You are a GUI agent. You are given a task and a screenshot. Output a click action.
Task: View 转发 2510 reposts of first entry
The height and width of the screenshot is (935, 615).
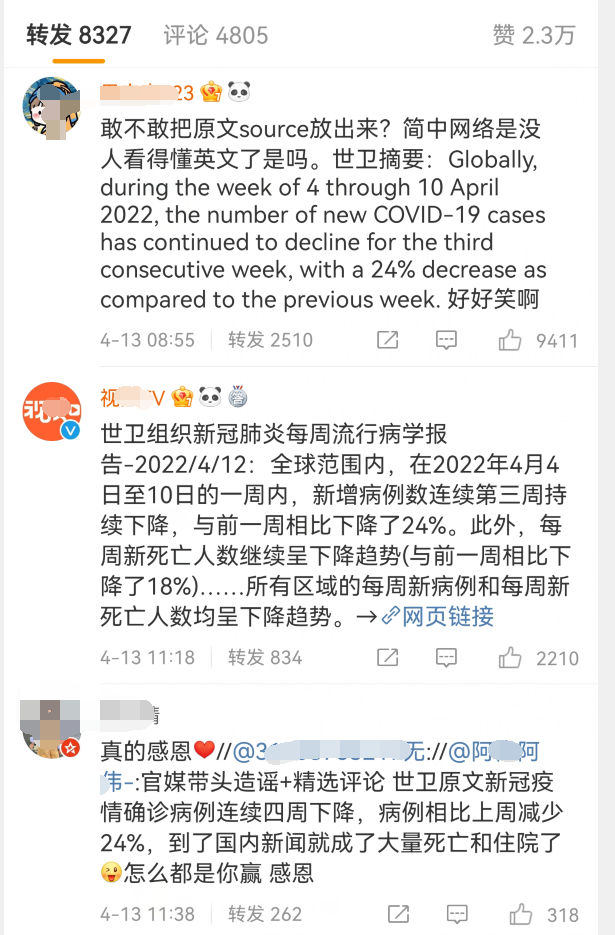270,341
